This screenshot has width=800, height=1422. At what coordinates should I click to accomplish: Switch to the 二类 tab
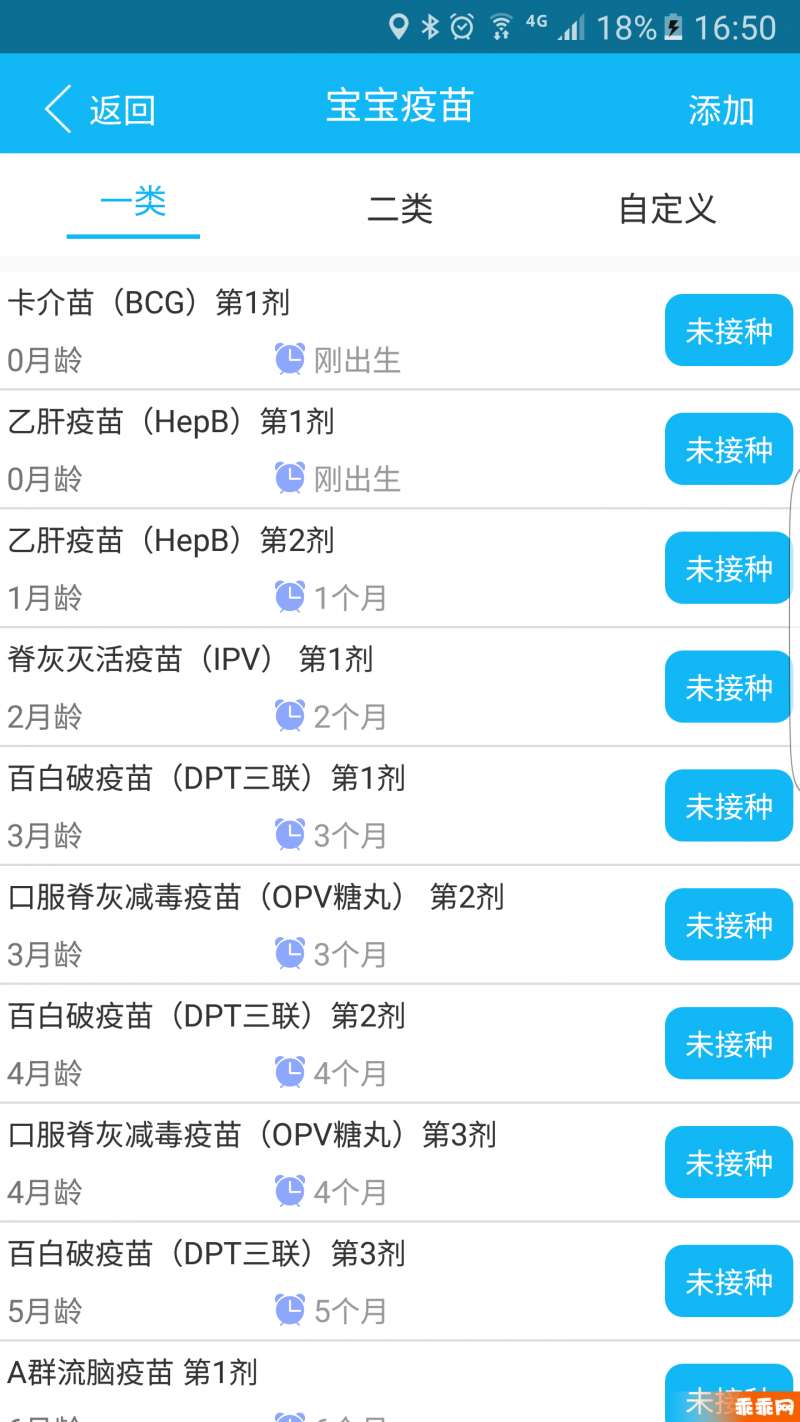click(x=400, y=208)
